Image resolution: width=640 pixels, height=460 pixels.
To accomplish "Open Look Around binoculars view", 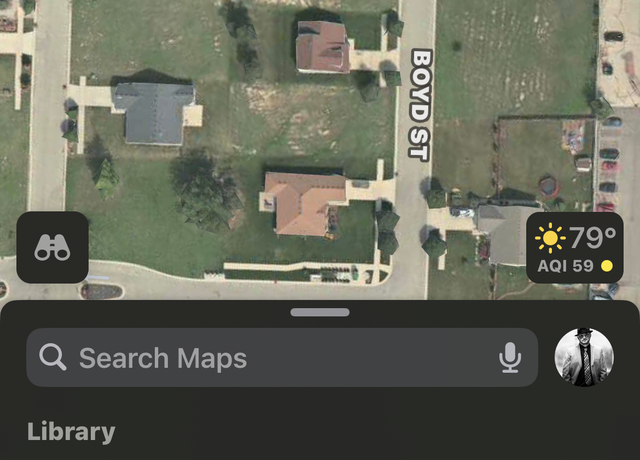I will tap(52, 247).
